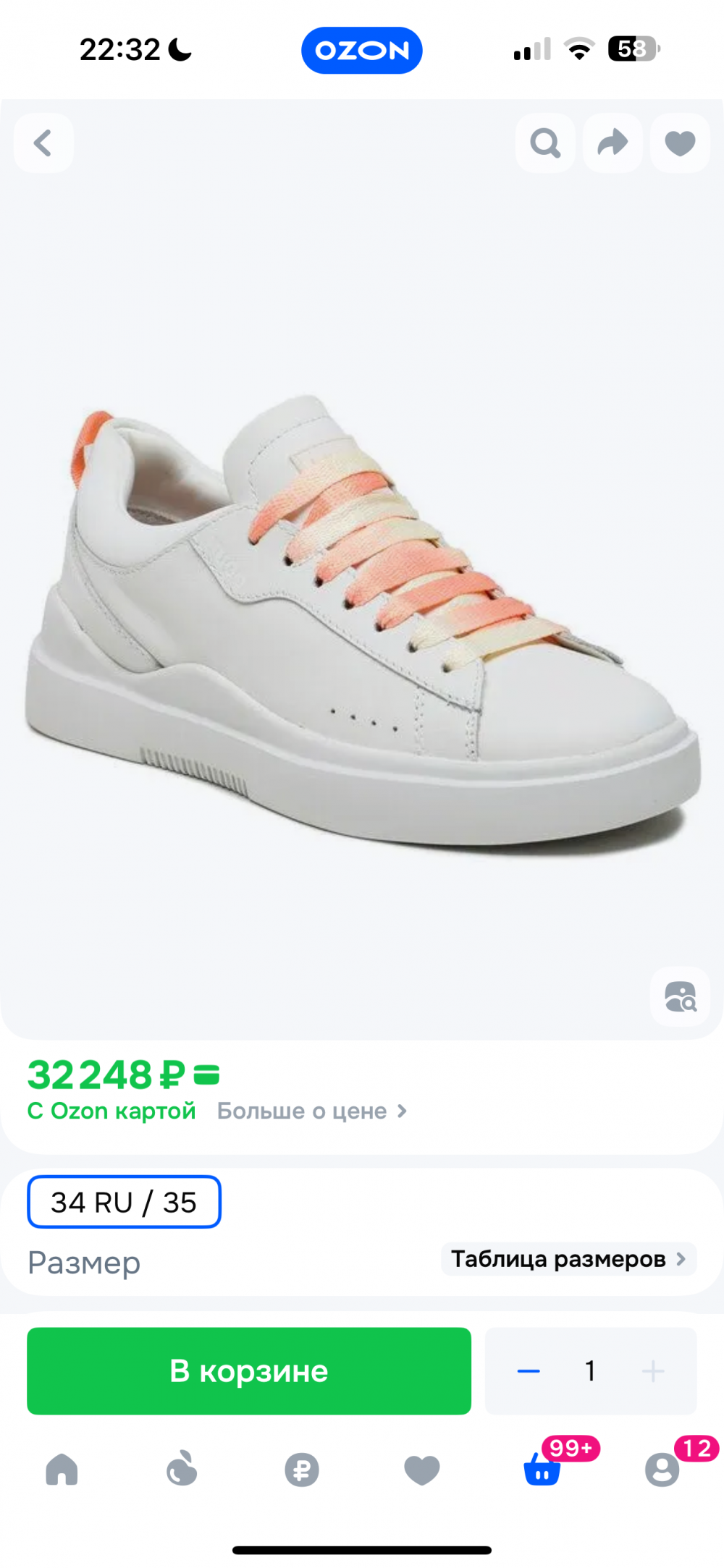The width and height of the screenshot is (724, 1568).
Task: Open search from the product page
Action: [x=545, y=143]
